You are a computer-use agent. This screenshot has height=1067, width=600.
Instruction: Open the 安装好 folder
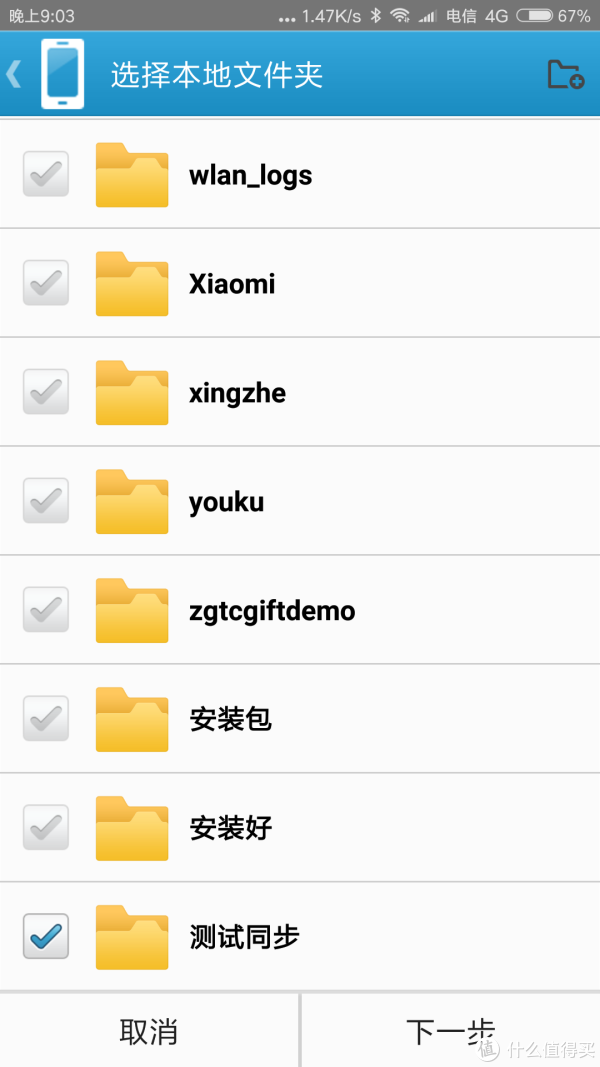click(x=230, y=829)
